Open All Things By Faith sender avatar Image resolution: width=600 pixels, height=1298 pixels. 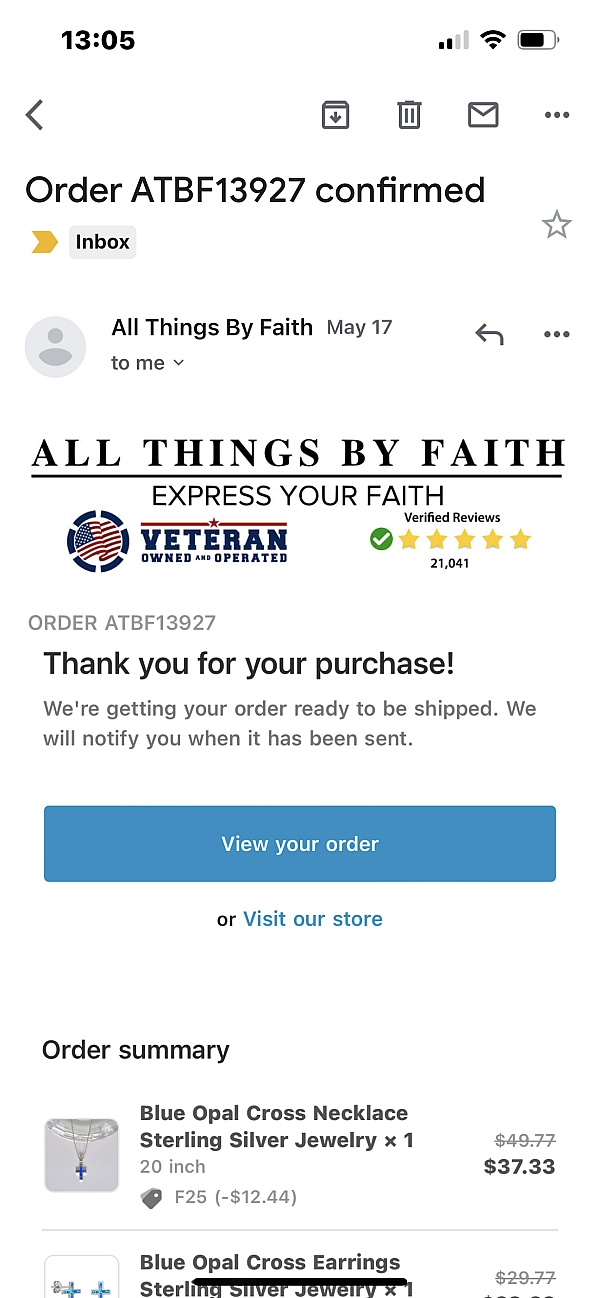pyautogui.click(x=55, y=347)
